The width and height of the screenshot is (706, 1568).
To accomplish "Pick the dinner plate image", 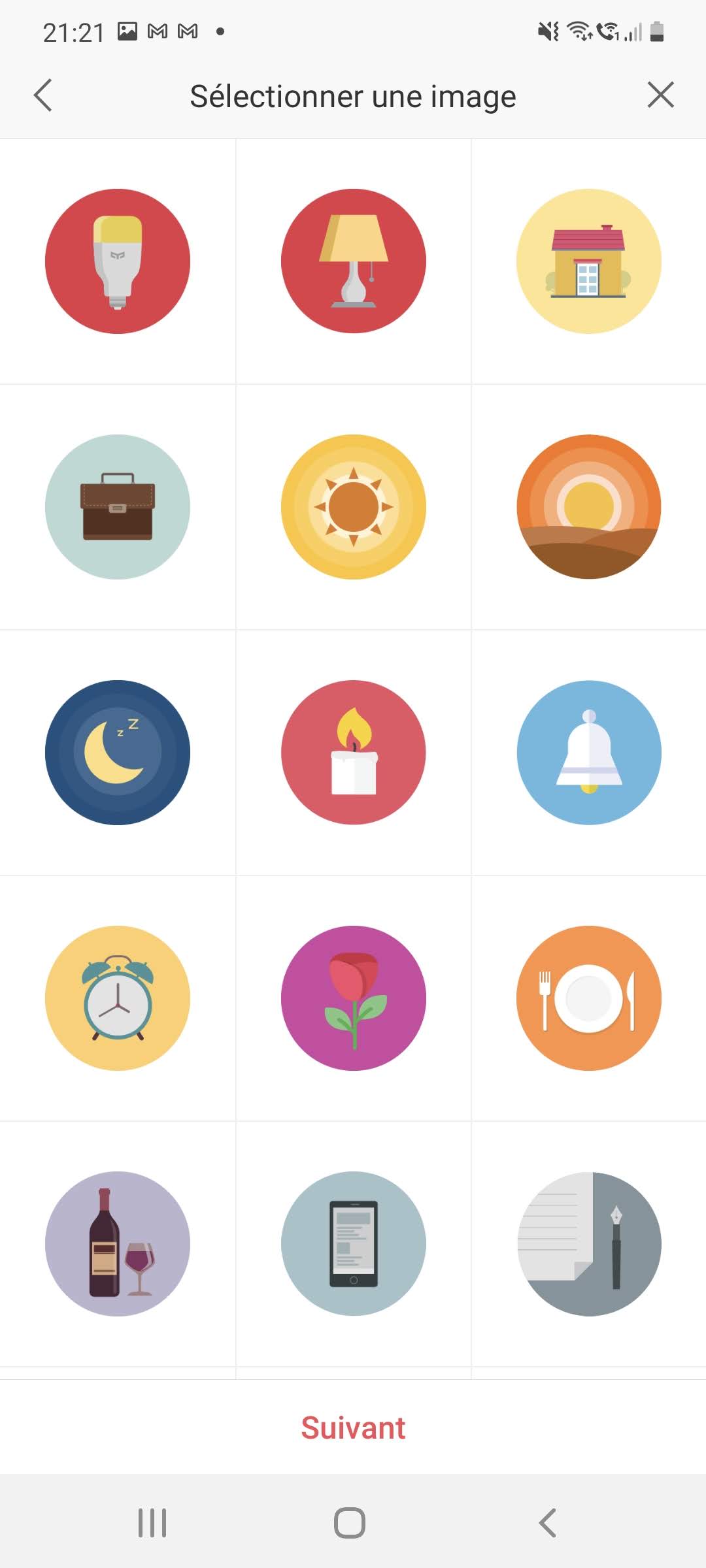I will 588,998.
